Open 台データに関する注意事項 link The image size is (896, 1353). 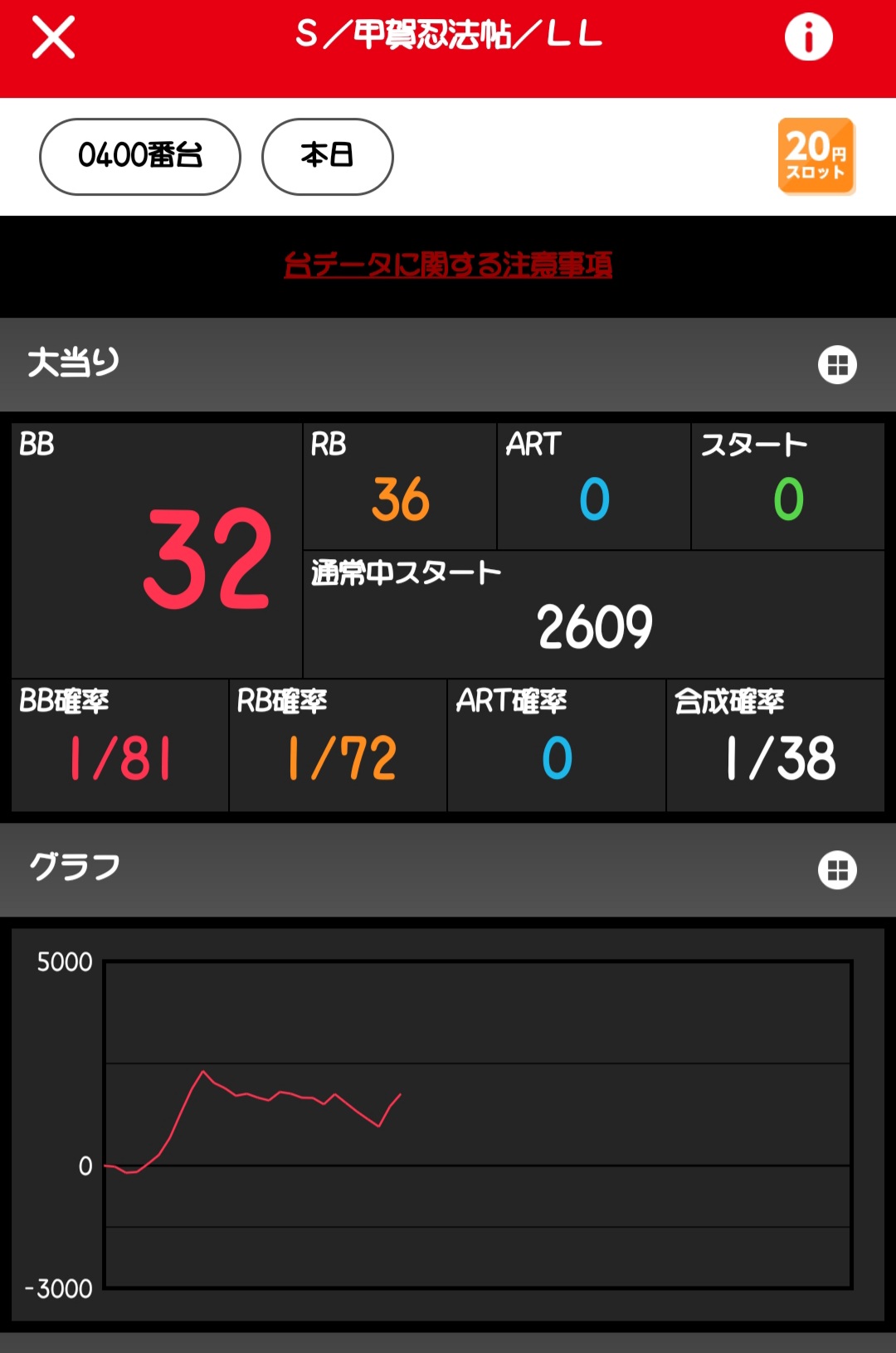[x=448, y=265]
